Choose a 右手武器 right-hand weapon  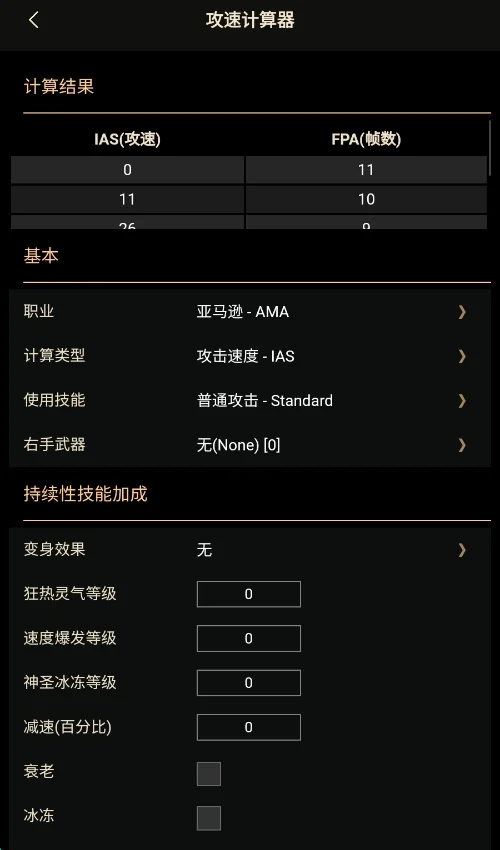(250, 445)
